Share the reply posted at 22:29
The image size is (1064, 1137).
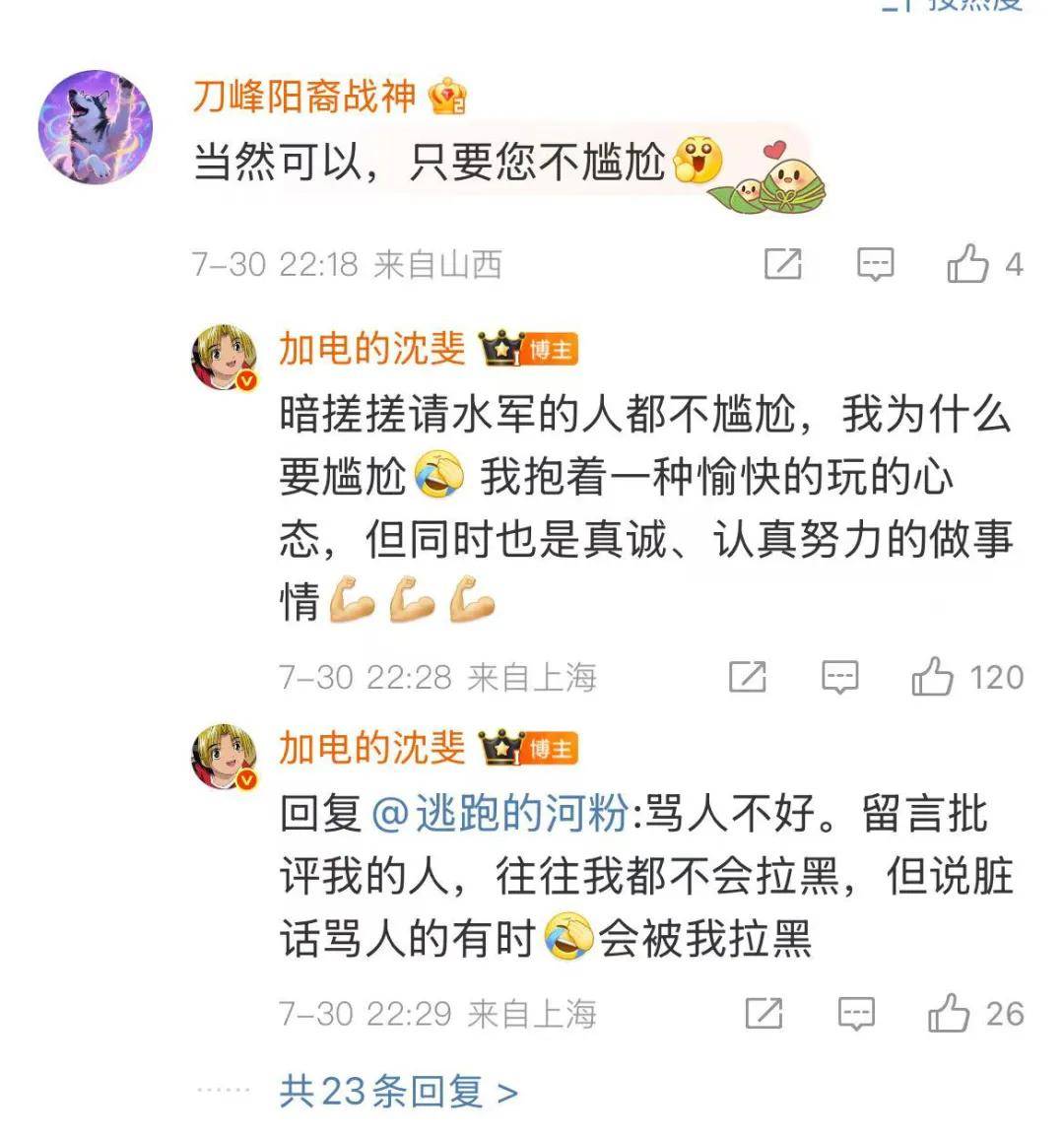coord(764,1013)
